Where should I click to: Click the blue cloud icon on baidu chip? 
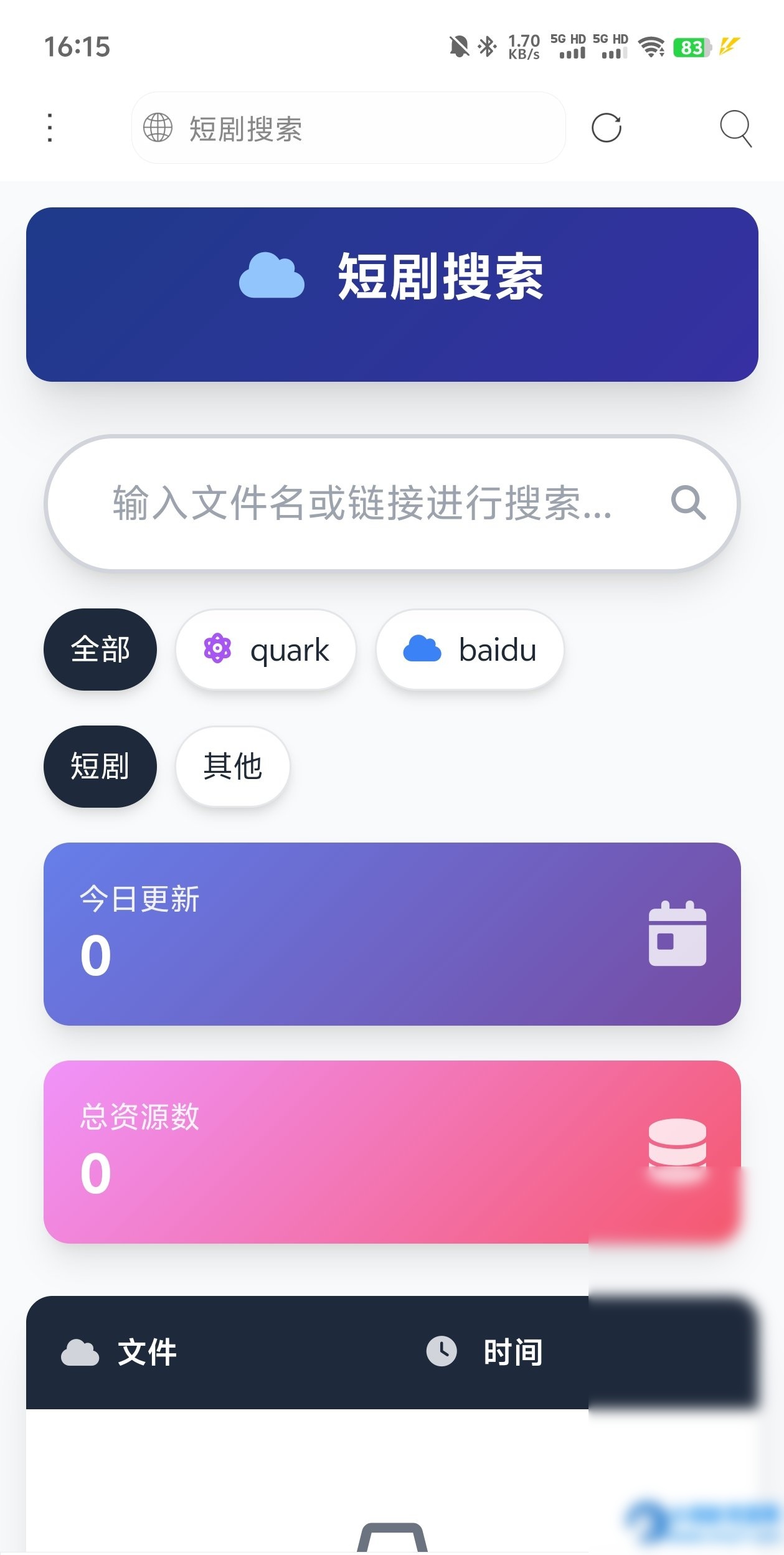422,650
